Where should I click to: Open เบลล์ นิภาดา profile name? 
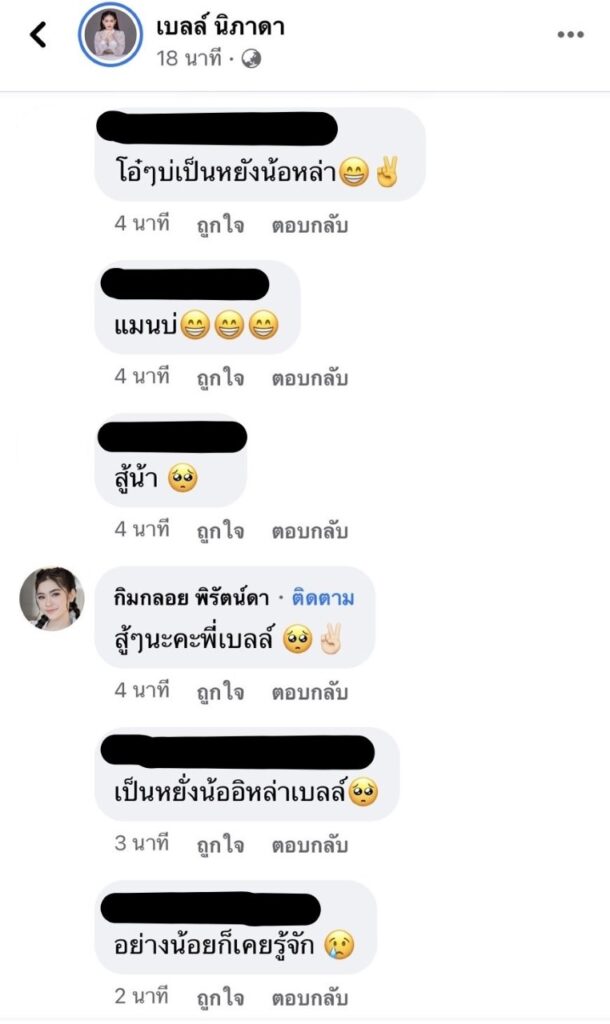[220, 27]
